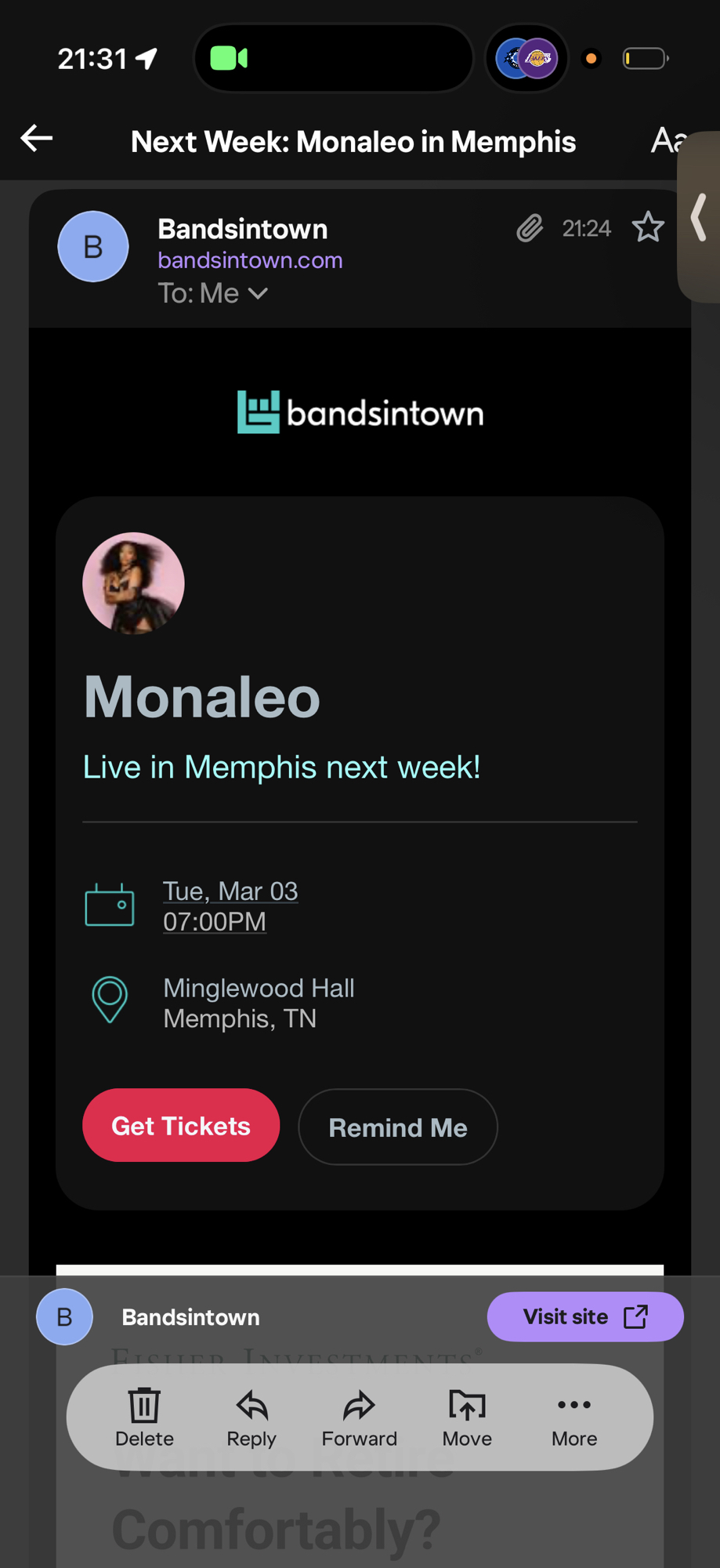Delete this email
This screenshot has width=720, height=1568.
coord(144,1417)
